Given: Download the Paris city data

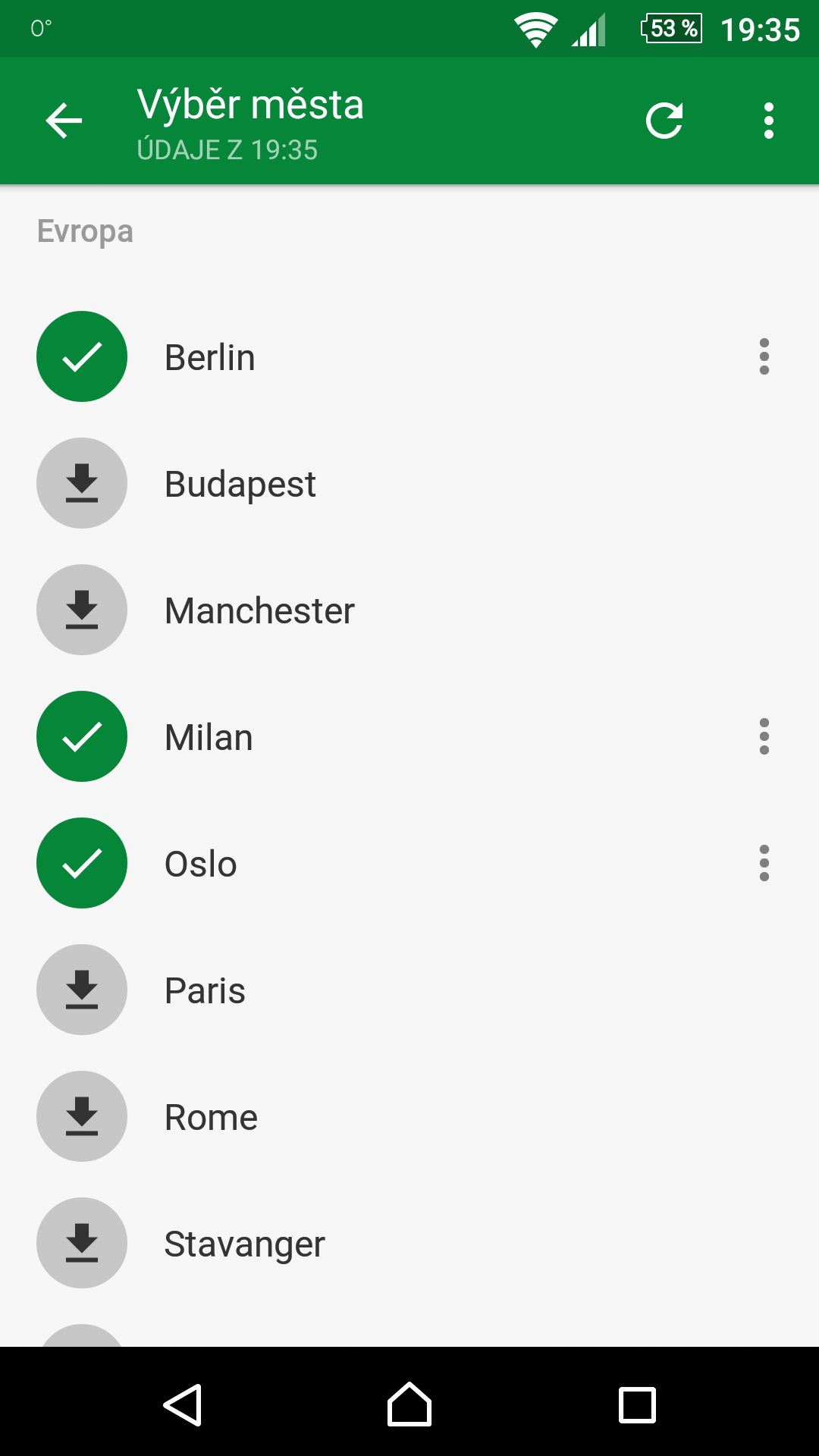Looking at the screenshot, I should click(82, 990).
